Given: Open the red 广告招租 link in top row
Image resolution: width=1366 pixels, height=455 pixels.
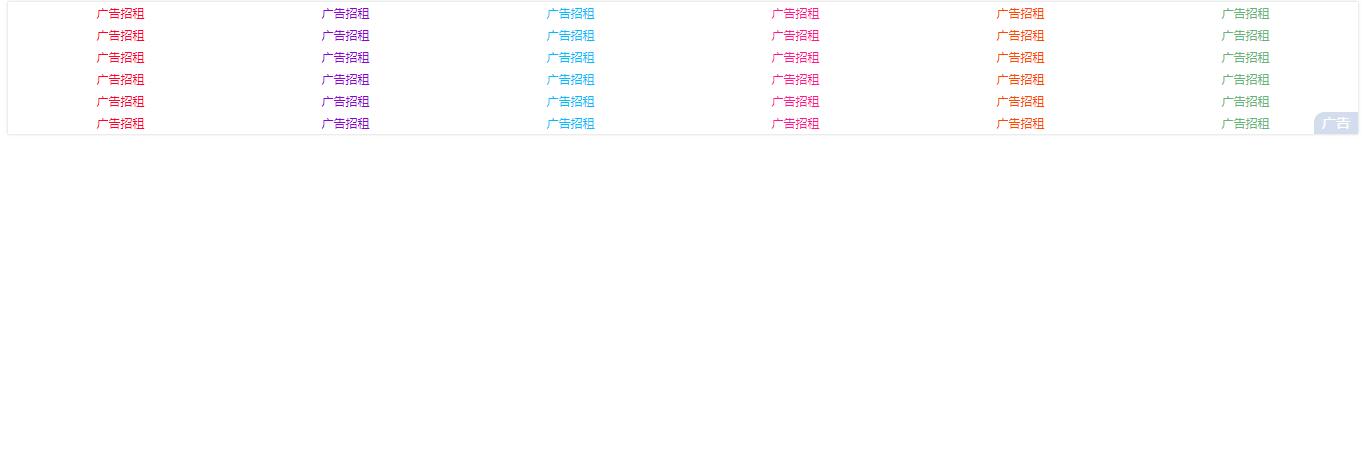Looking at the screenshot, I should pyautogui.click(x=120, y=14).
